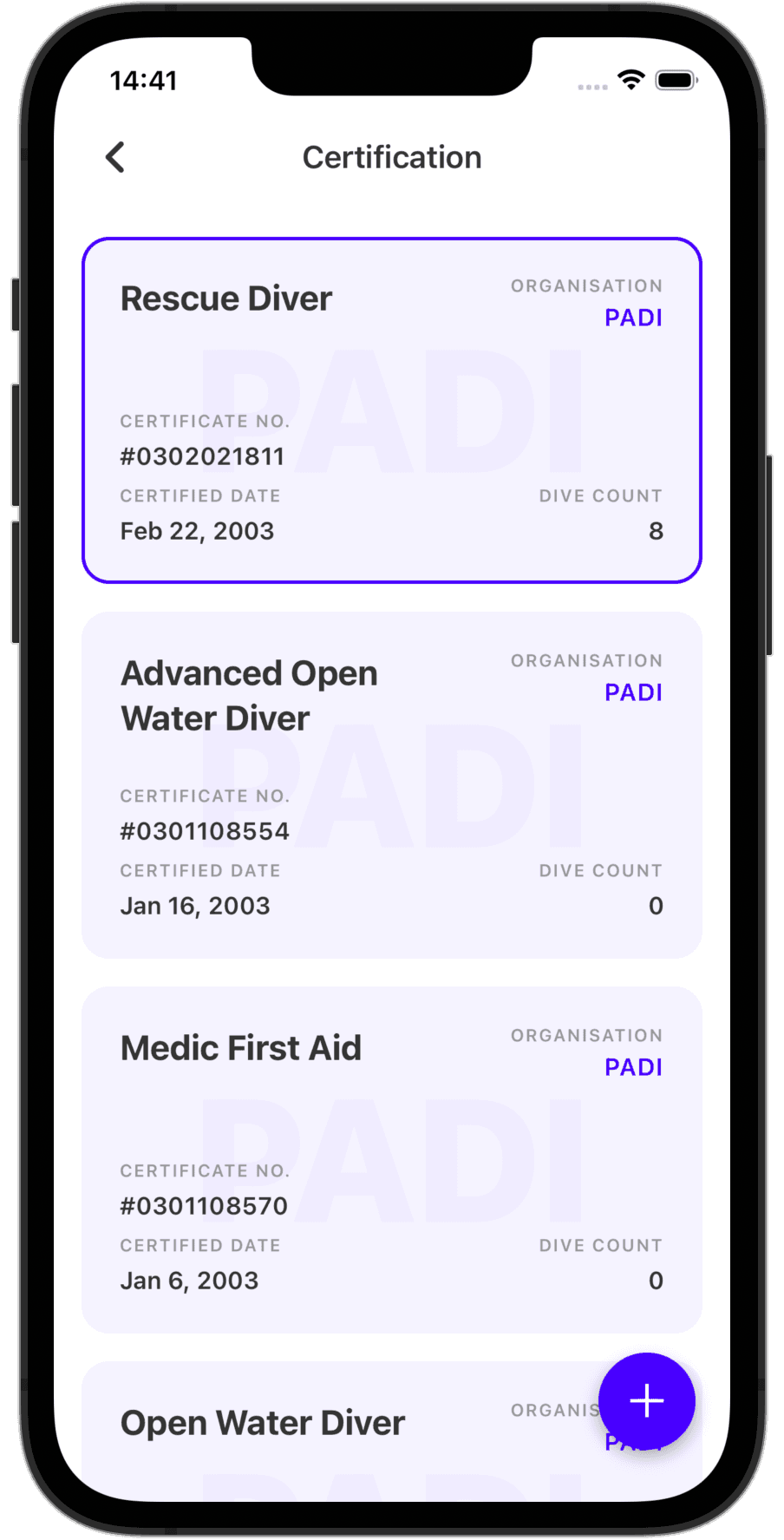
Task: Tap the Wi-Fi icon in status bar
Action: (x=631, y=80)
